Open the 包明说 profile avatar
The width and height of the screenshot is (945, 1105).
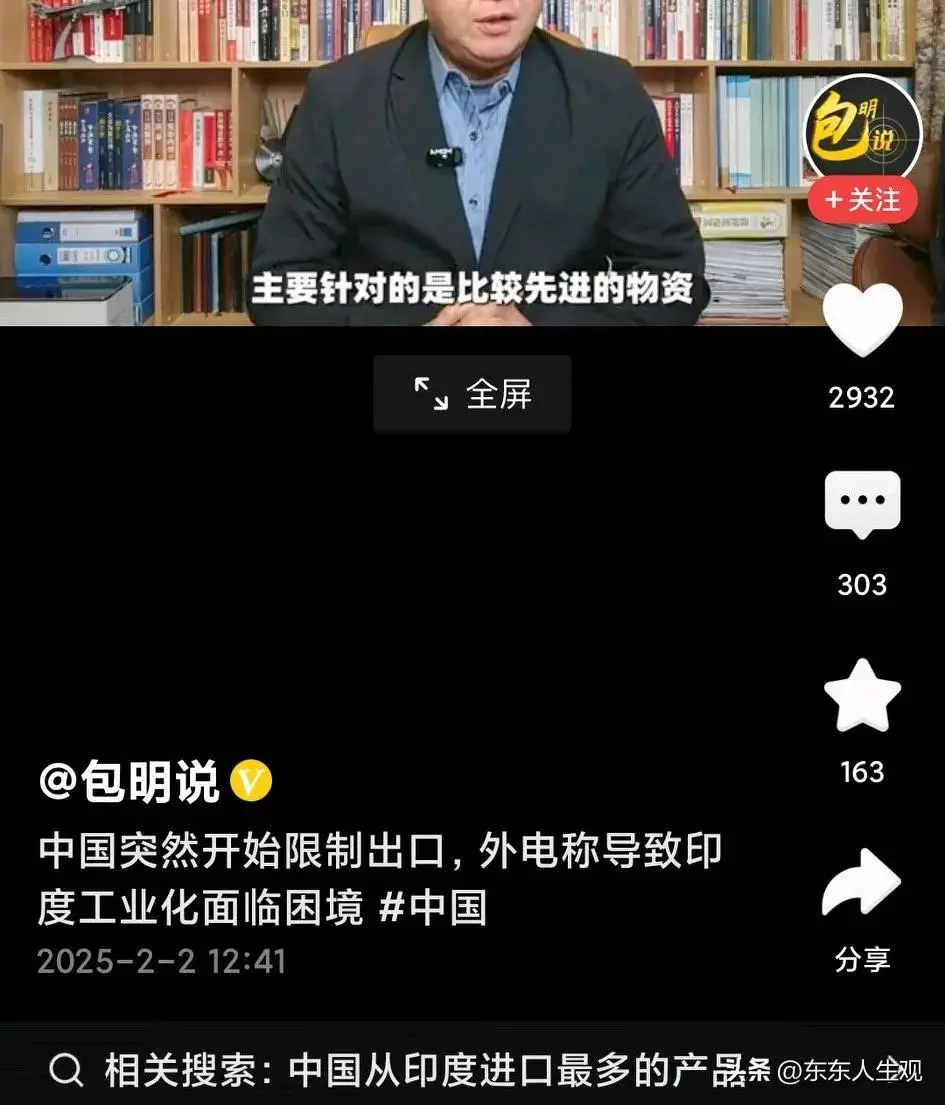(x=862, y=129)
